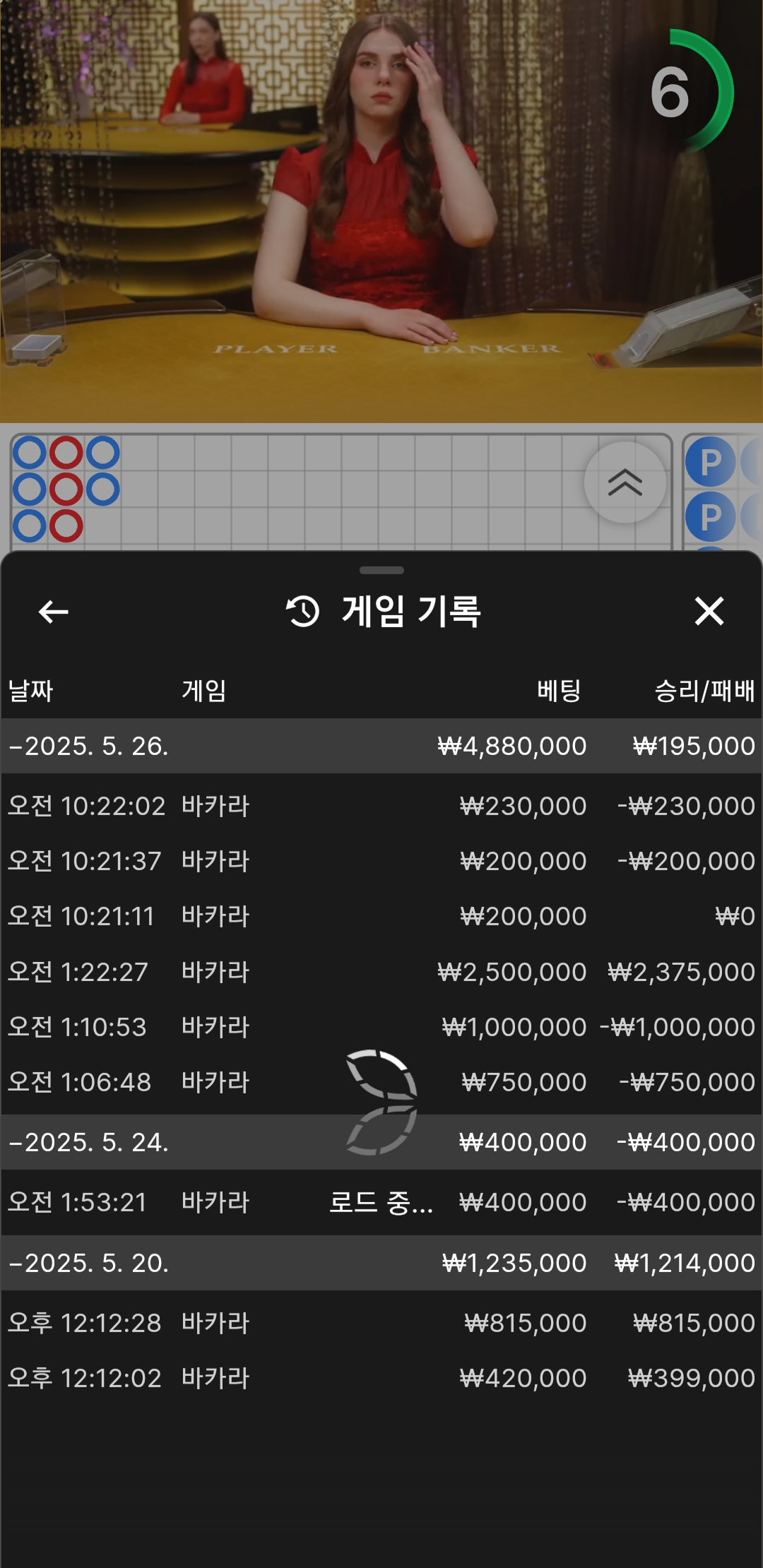
Task: Close the 게임 기록 panel
Action: pos(709,612)
